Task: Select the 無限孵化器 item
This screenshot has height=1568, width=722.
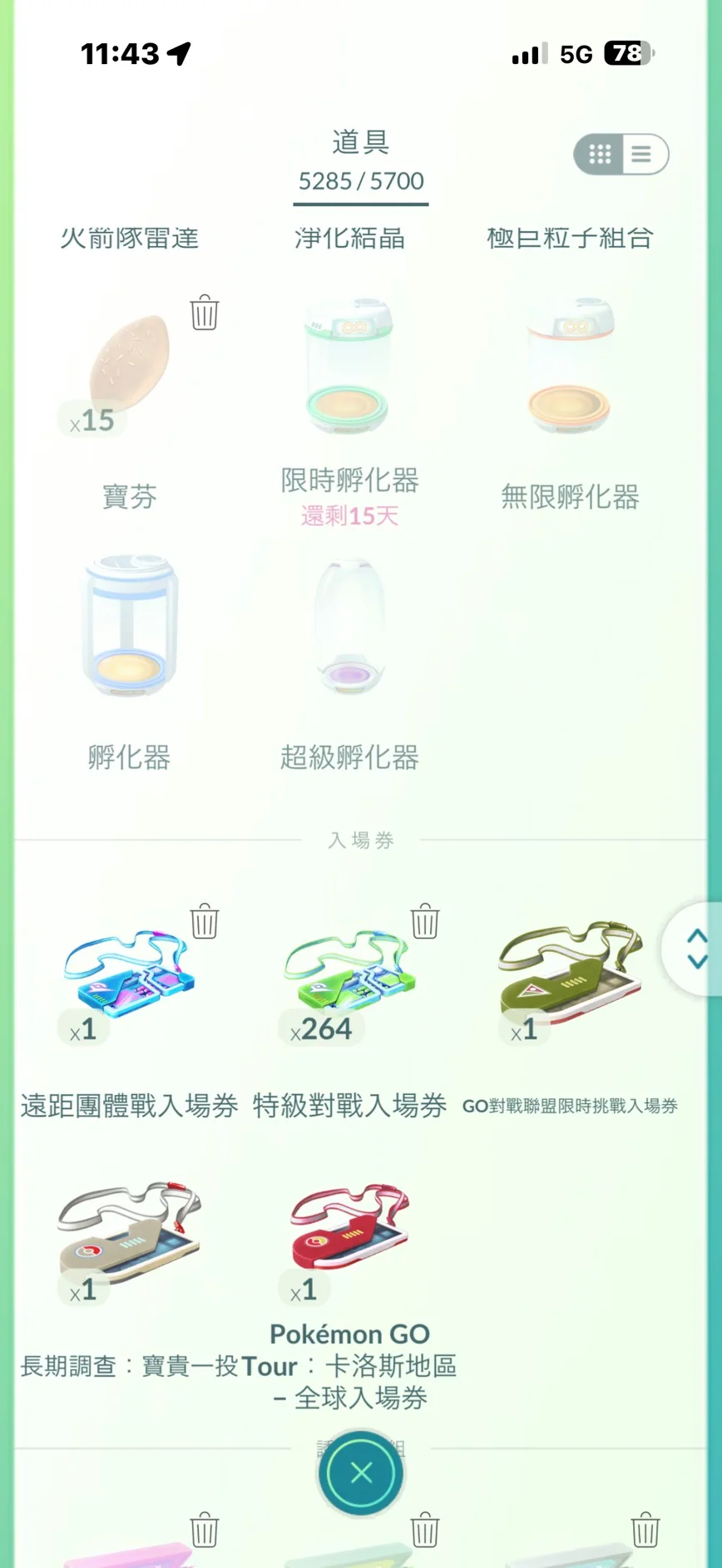Action: tap(570, 366)
